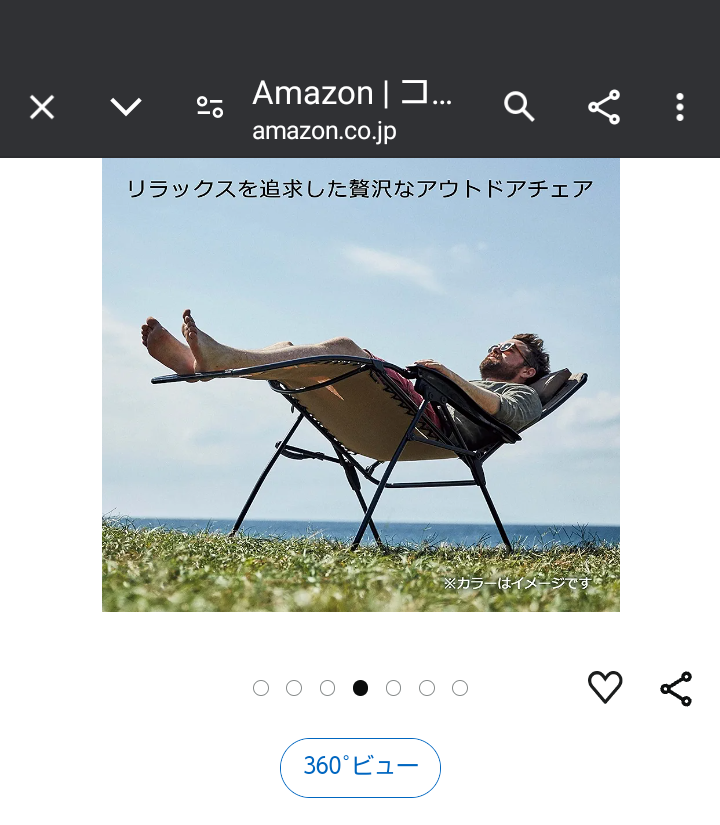
Task: Add the product to wishlist with the heart
Action: [x=605, y=688]
